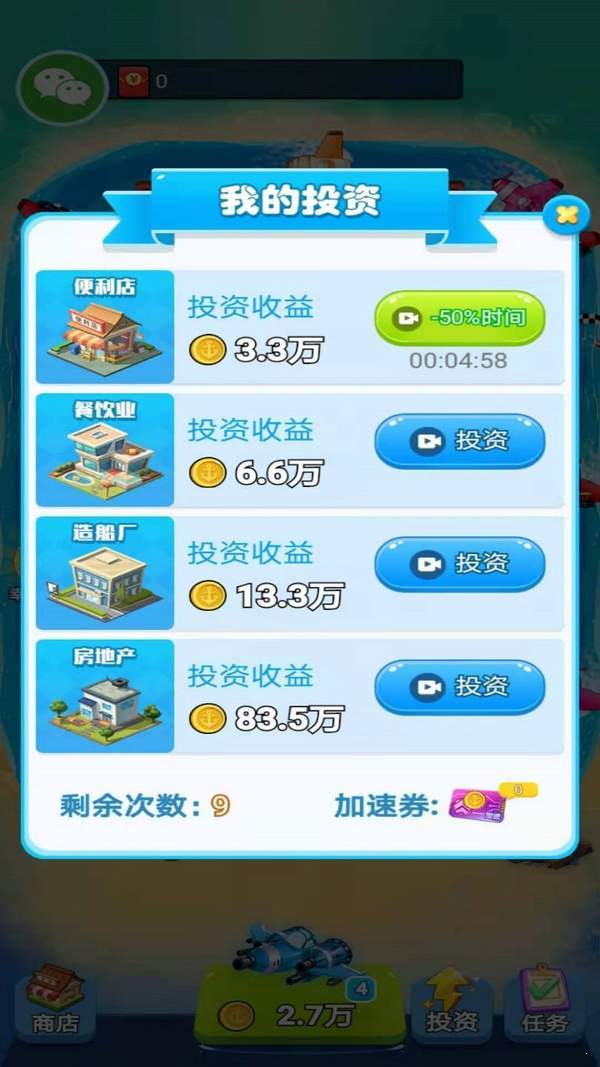The image size is (600, 1067).
Task: Invest in 餐饮业 via video
Action: (x=459, y=441)
